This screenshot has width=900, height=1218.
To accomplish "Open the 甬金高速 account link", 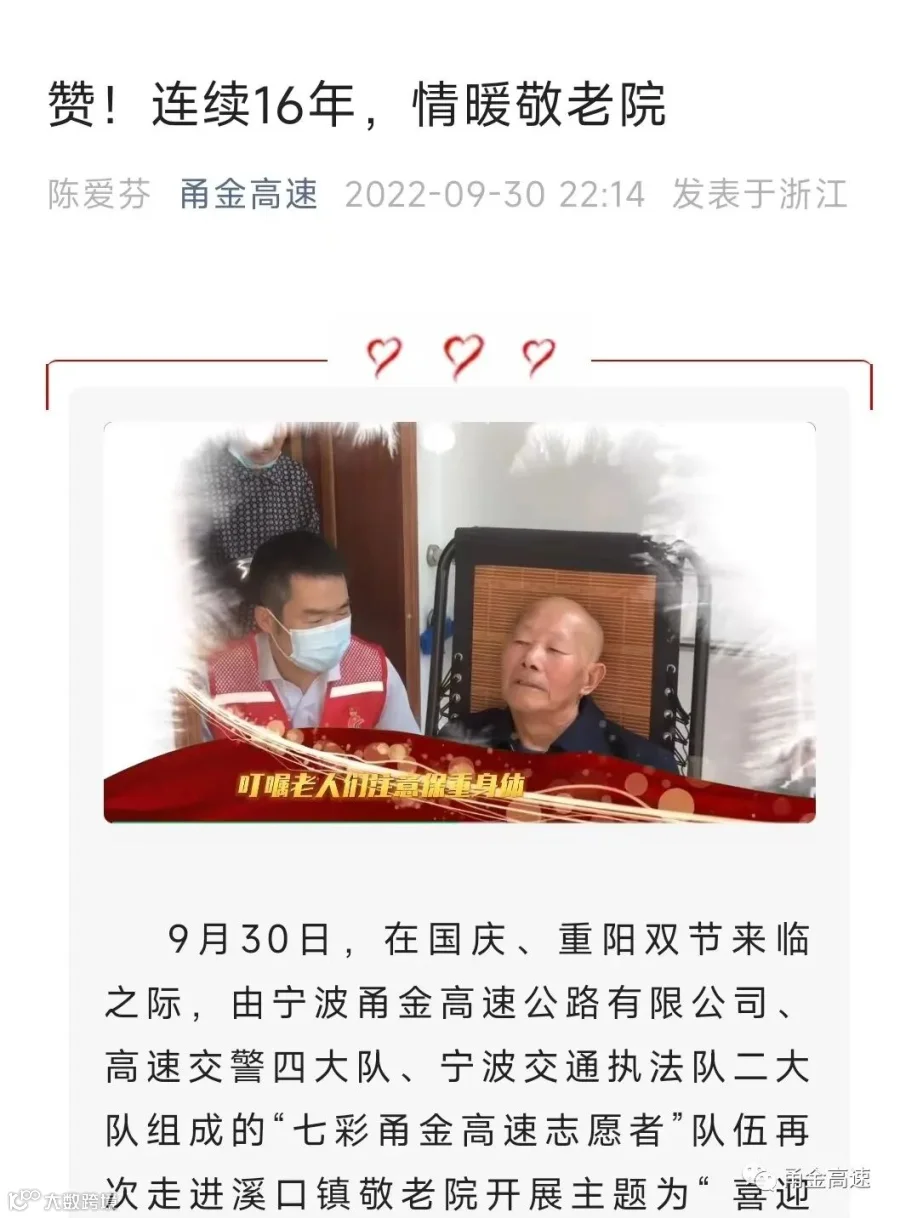I will [x=249, y=194].
